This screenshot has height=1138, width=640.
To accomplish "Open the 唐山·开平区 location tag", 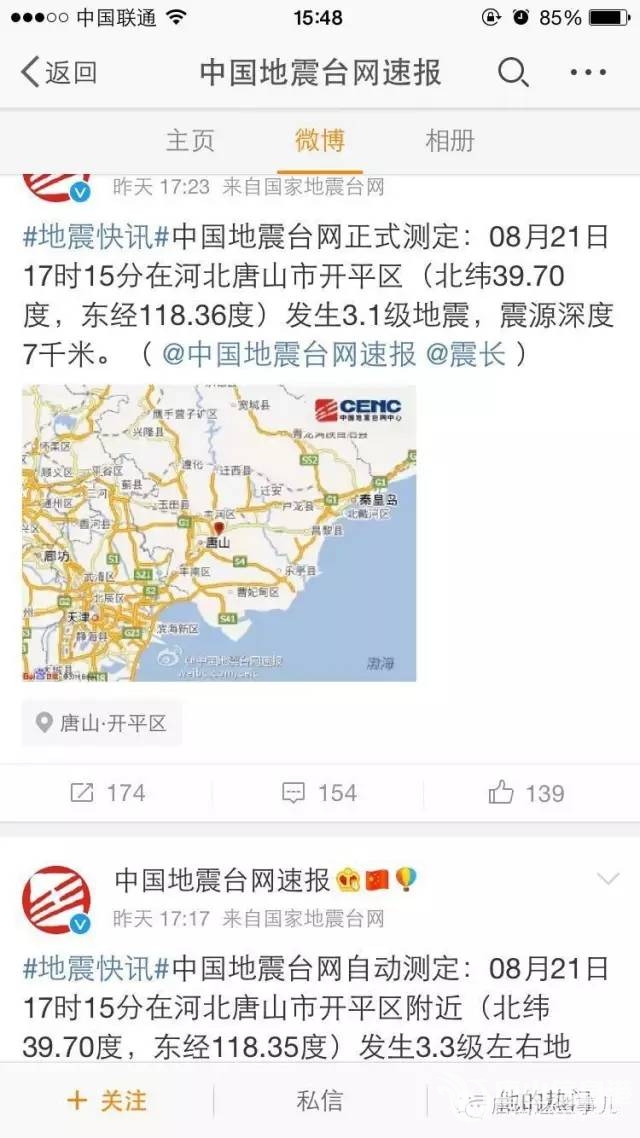I will pos(102,723).
